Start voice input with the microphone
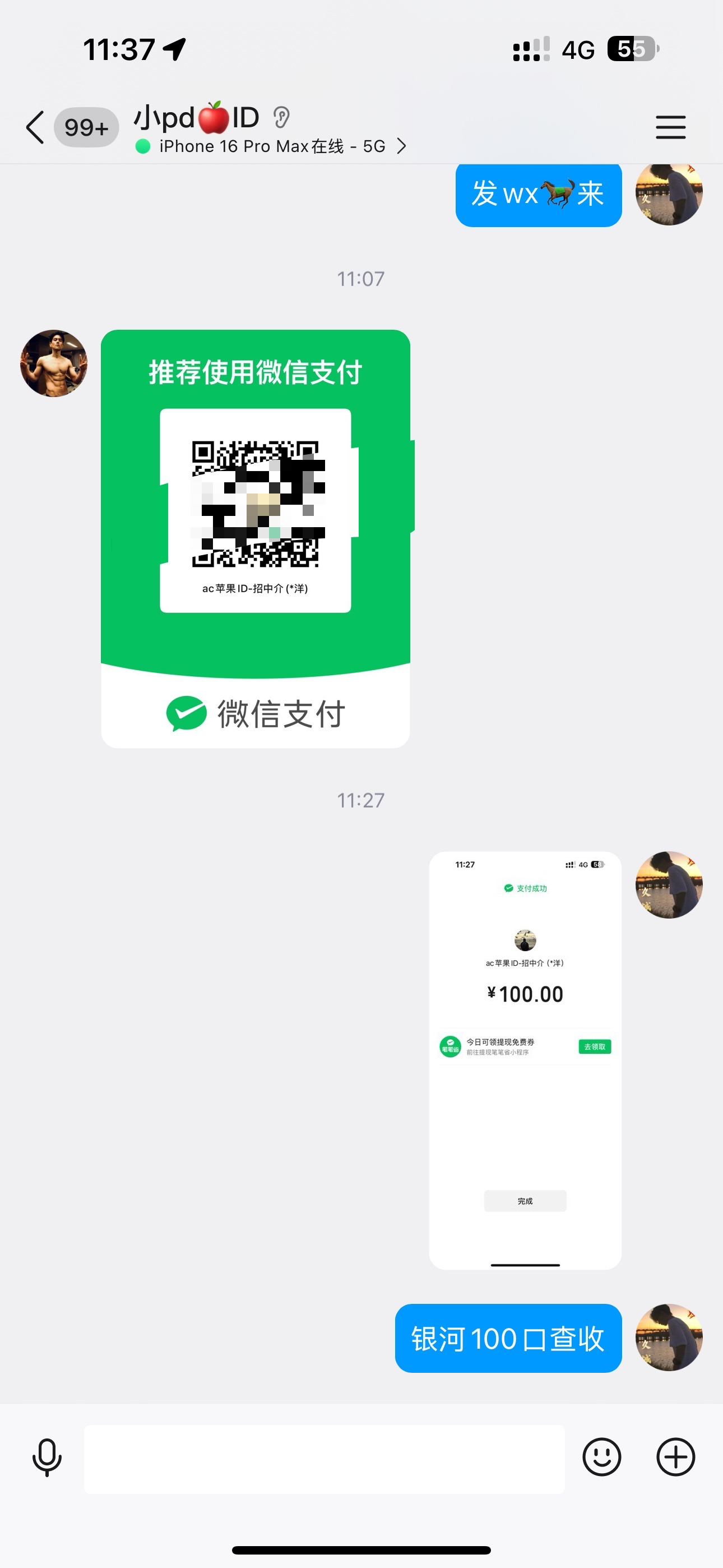Viewport: 723px width, 1568px height. point(47,1457)
